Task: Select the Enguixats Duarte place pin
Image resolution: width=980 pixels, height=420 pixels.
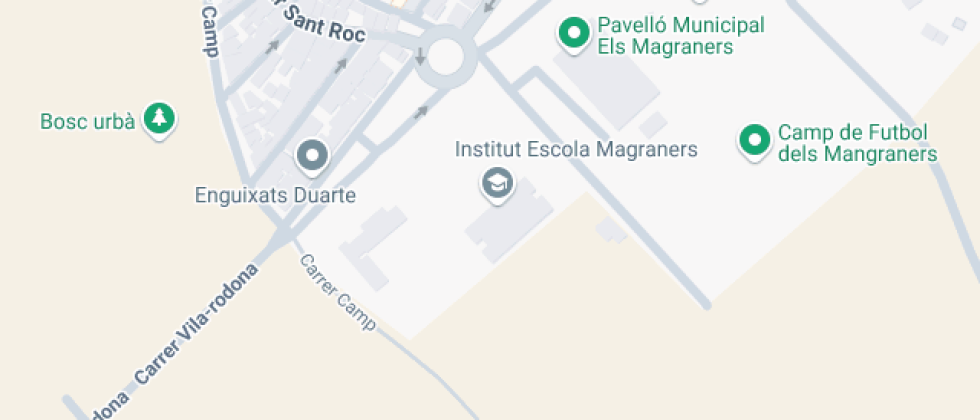Action: 313,156
